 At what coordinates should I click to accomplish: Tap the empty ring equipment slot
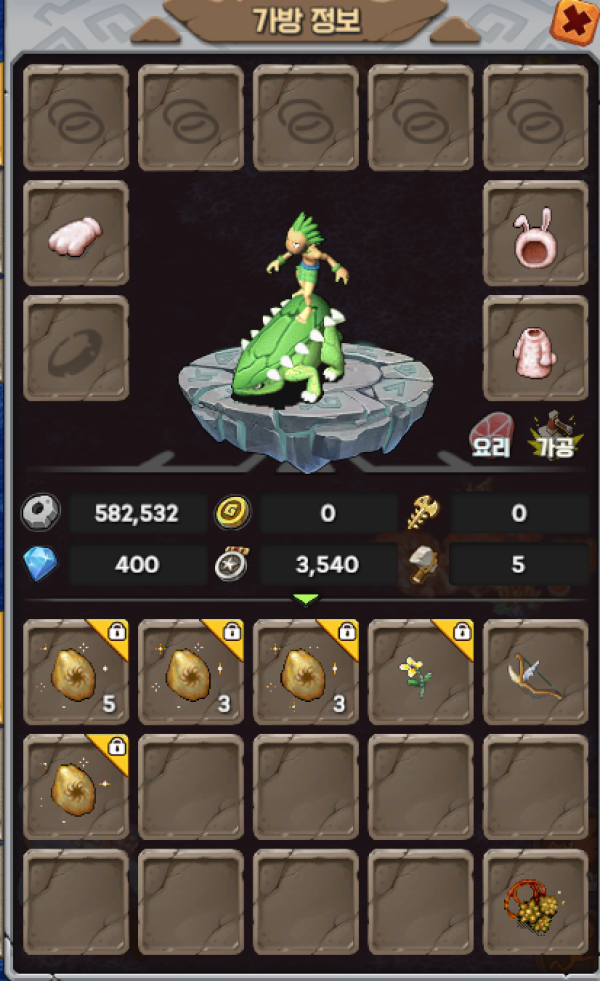(75, 348)
